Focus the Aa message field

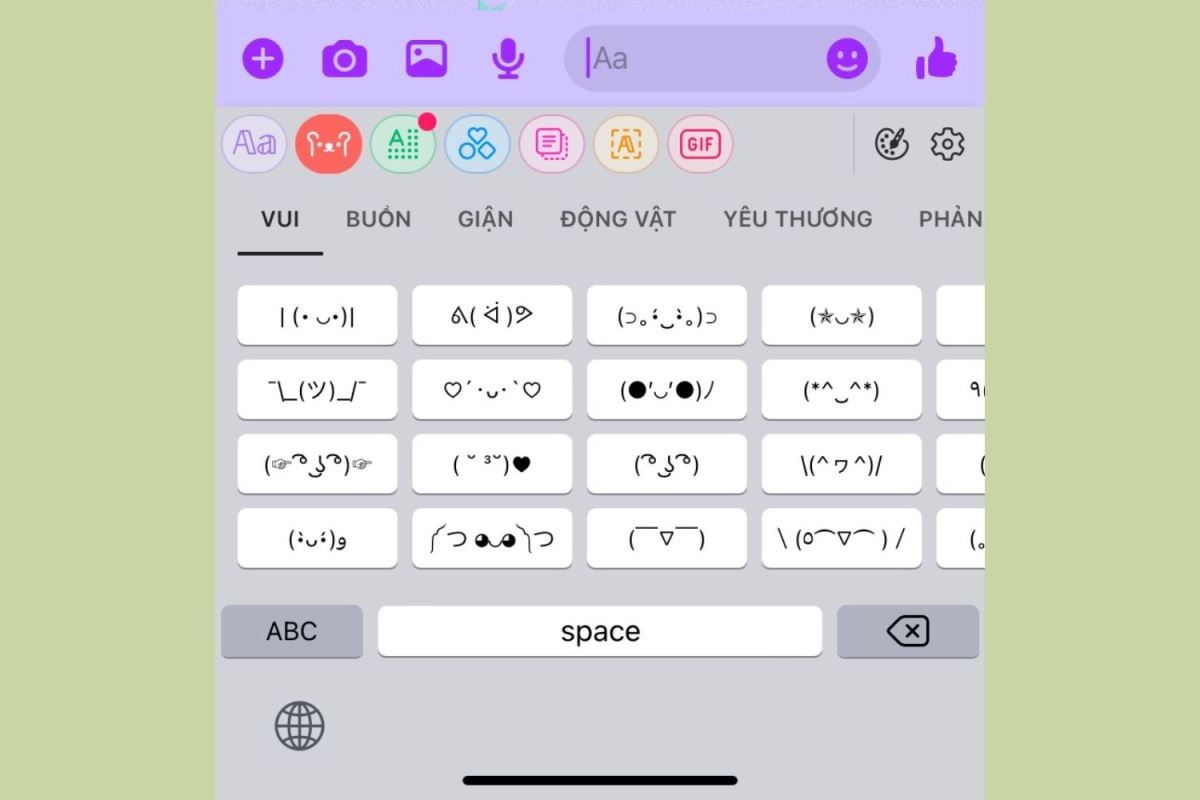(700, 59)
